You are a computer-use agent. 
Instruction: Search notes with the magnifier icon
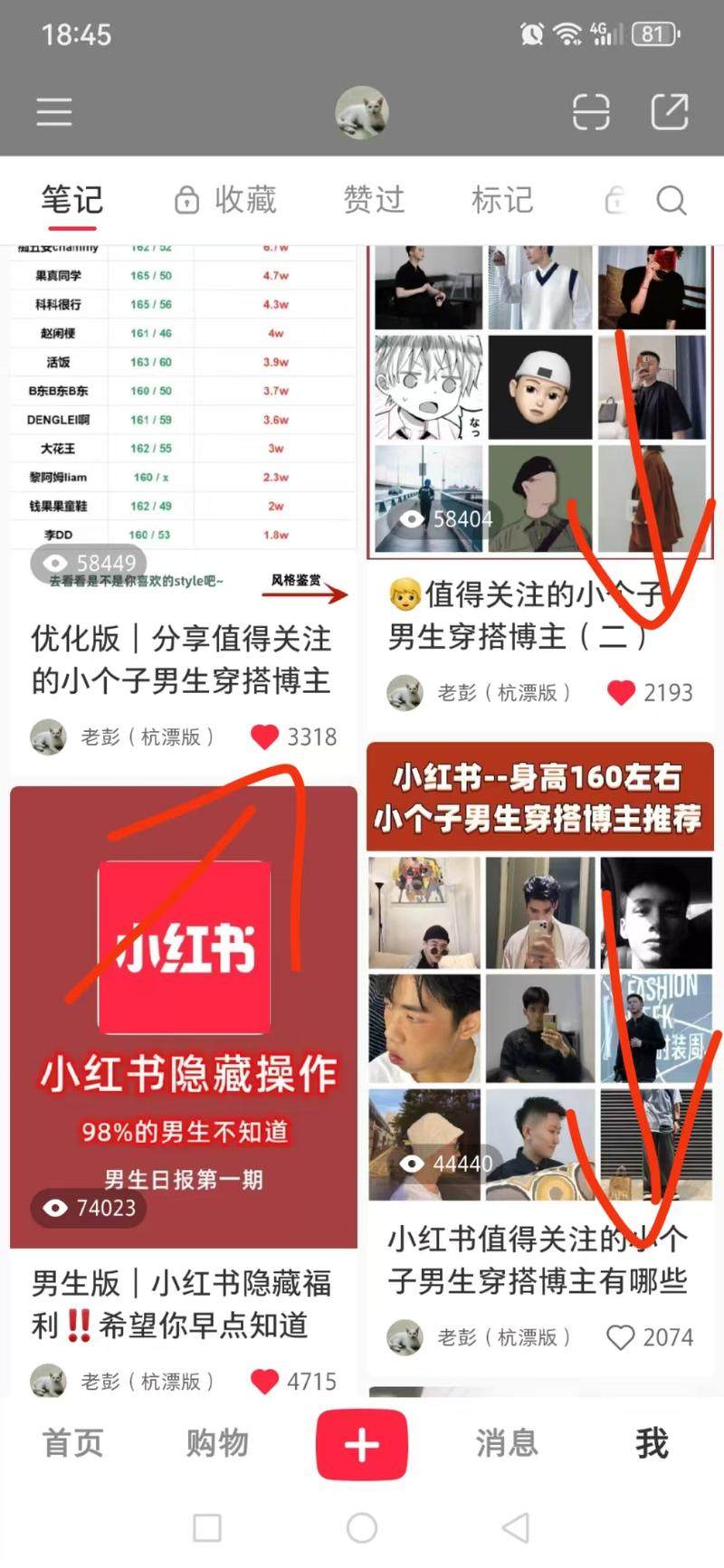pos(671,200)
